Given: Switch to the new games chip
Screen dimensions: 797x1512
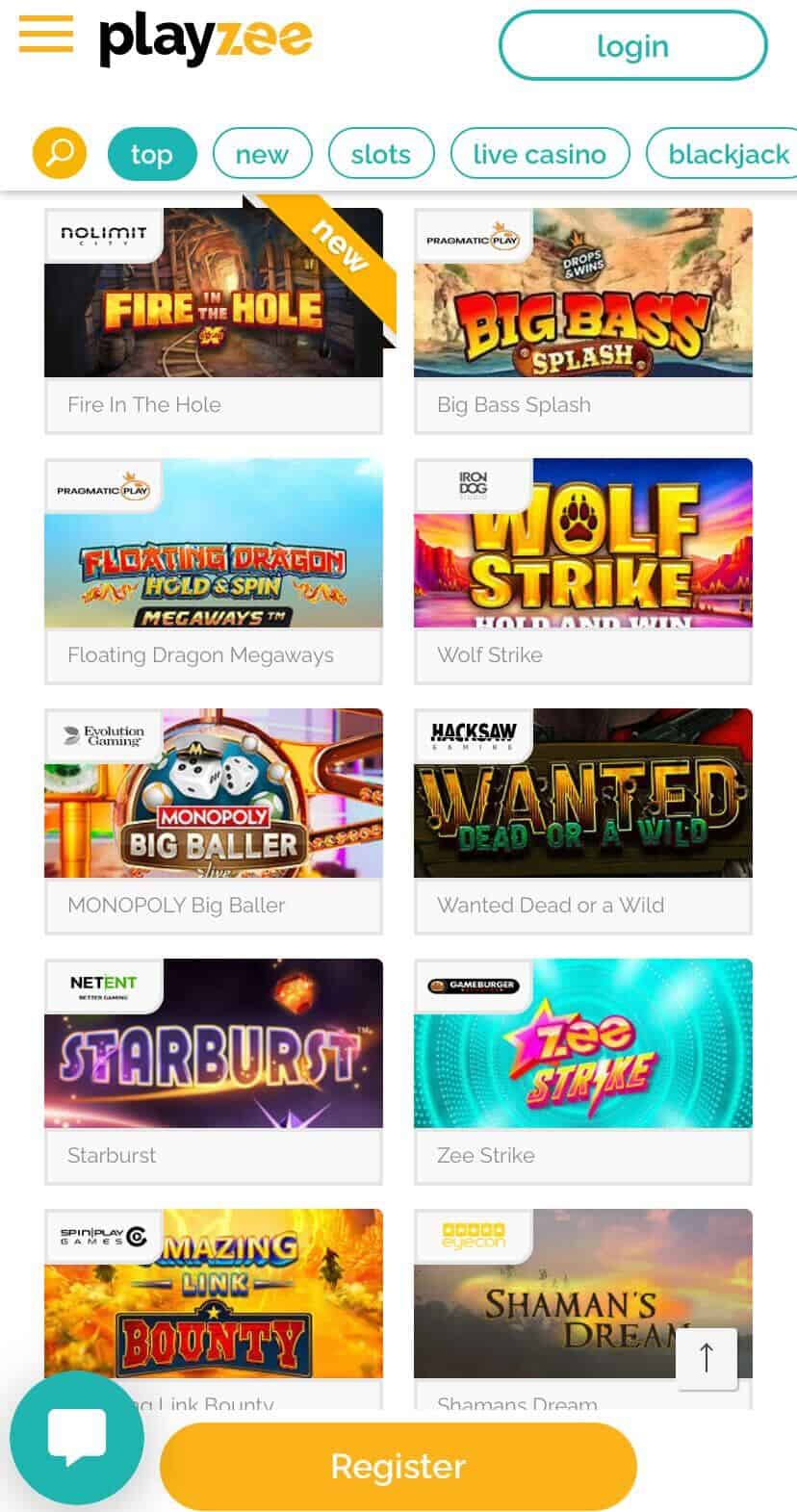Looking at the screenshot, I should [262, 154].
